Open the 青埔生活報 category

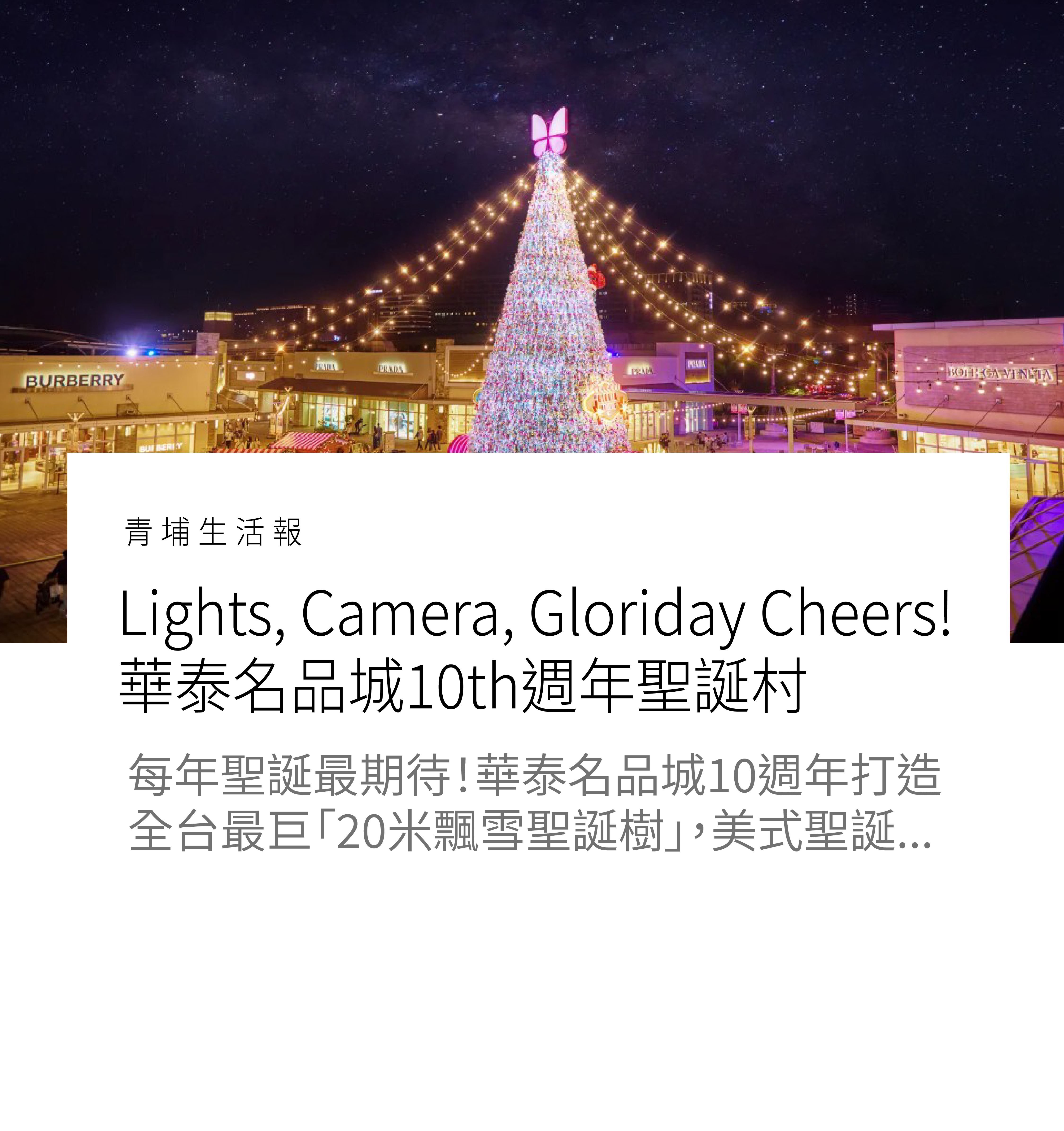coord(213,533)
